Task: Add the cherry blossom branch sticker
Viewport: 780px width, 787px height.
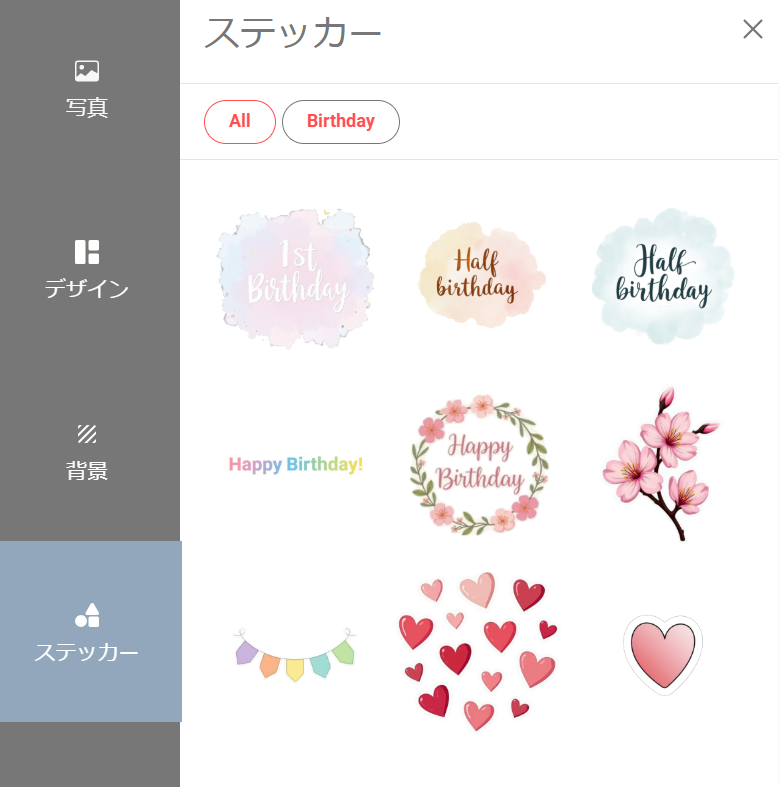Action: pos(660,464)
